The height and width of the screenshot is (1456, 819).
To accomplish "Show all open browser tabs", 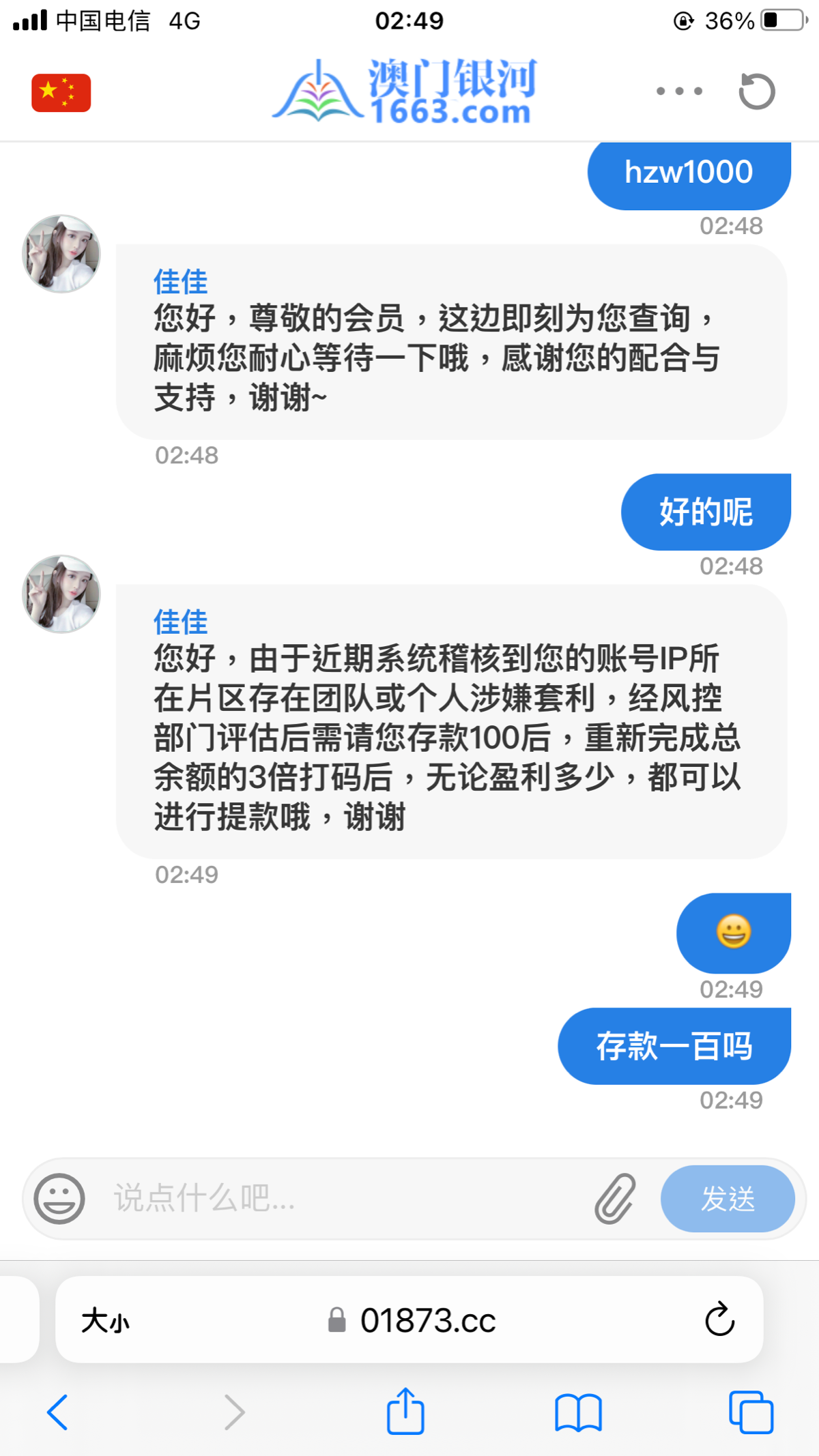I will 751,1412.
